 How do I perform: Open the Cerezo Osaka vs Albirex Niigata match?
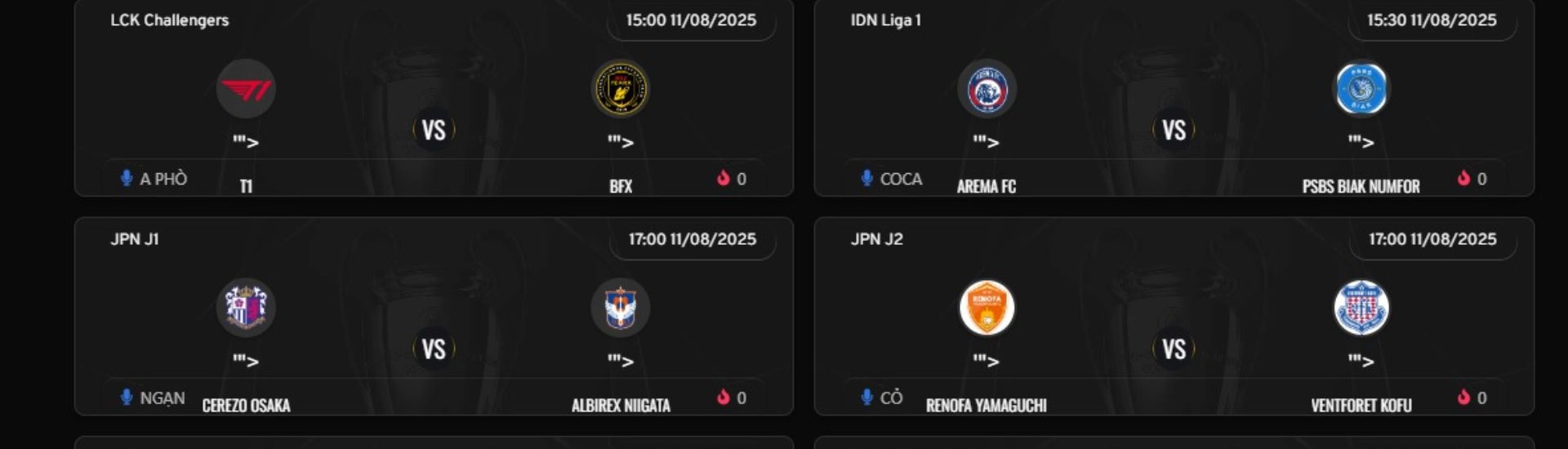pos(434,349)
